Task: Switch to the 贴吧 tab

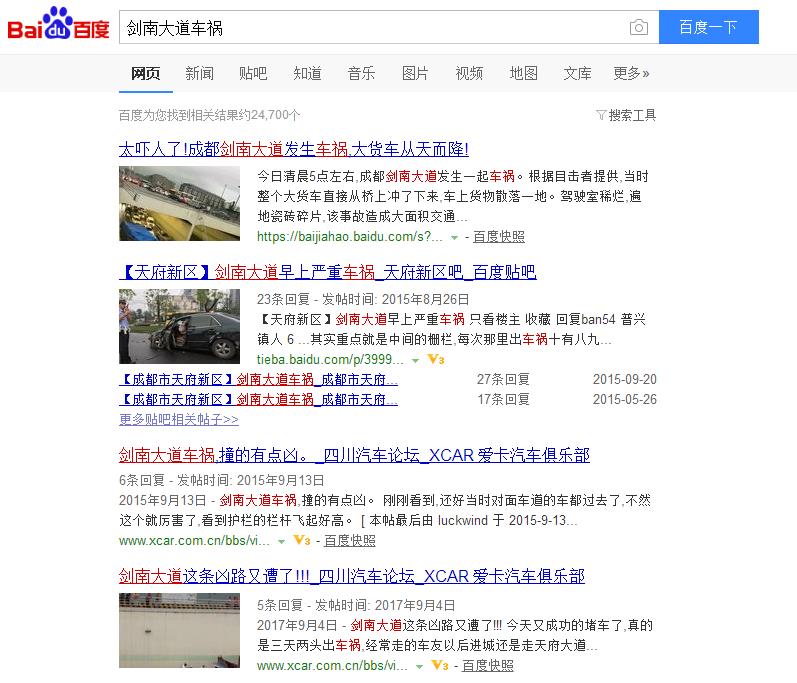Action: click(253, 73)
